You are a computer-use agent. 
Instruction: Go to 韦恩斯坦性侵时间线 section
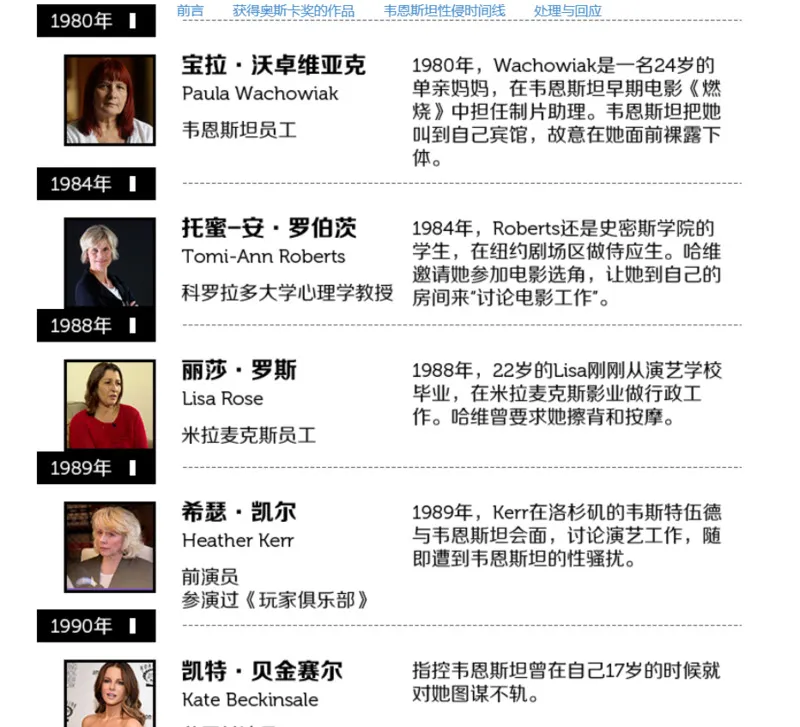444,11
